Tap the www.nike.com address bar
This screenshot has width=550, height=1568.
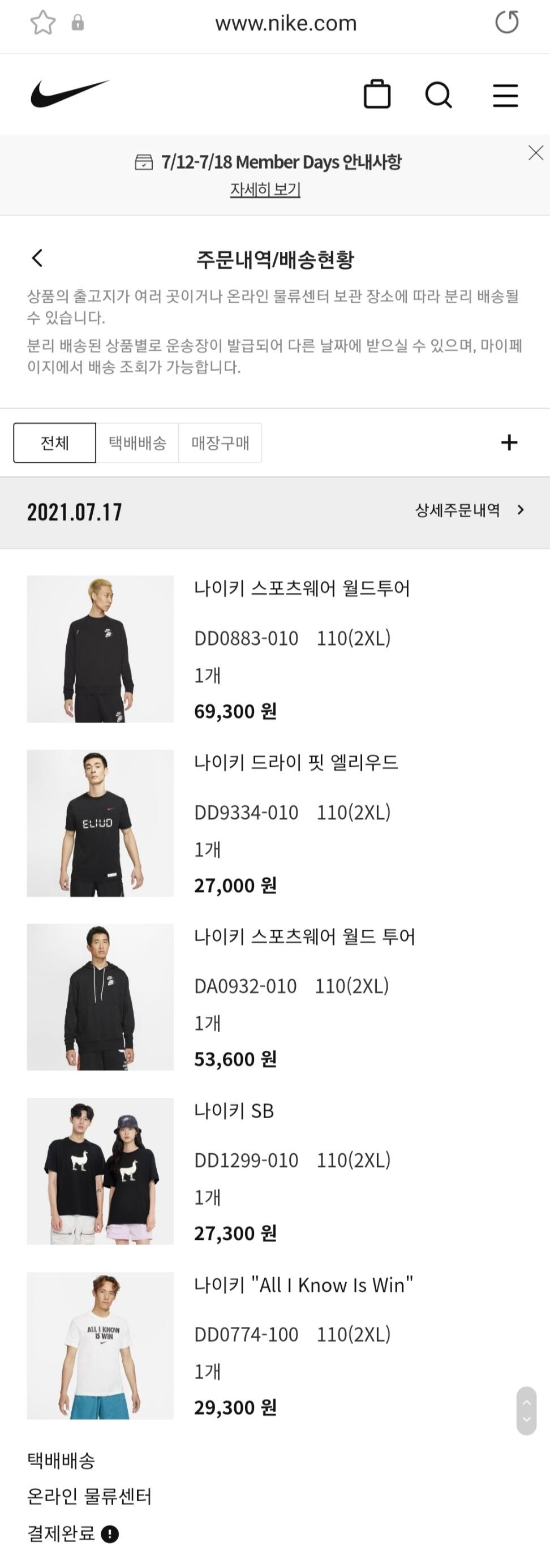(x=286, y=23)
